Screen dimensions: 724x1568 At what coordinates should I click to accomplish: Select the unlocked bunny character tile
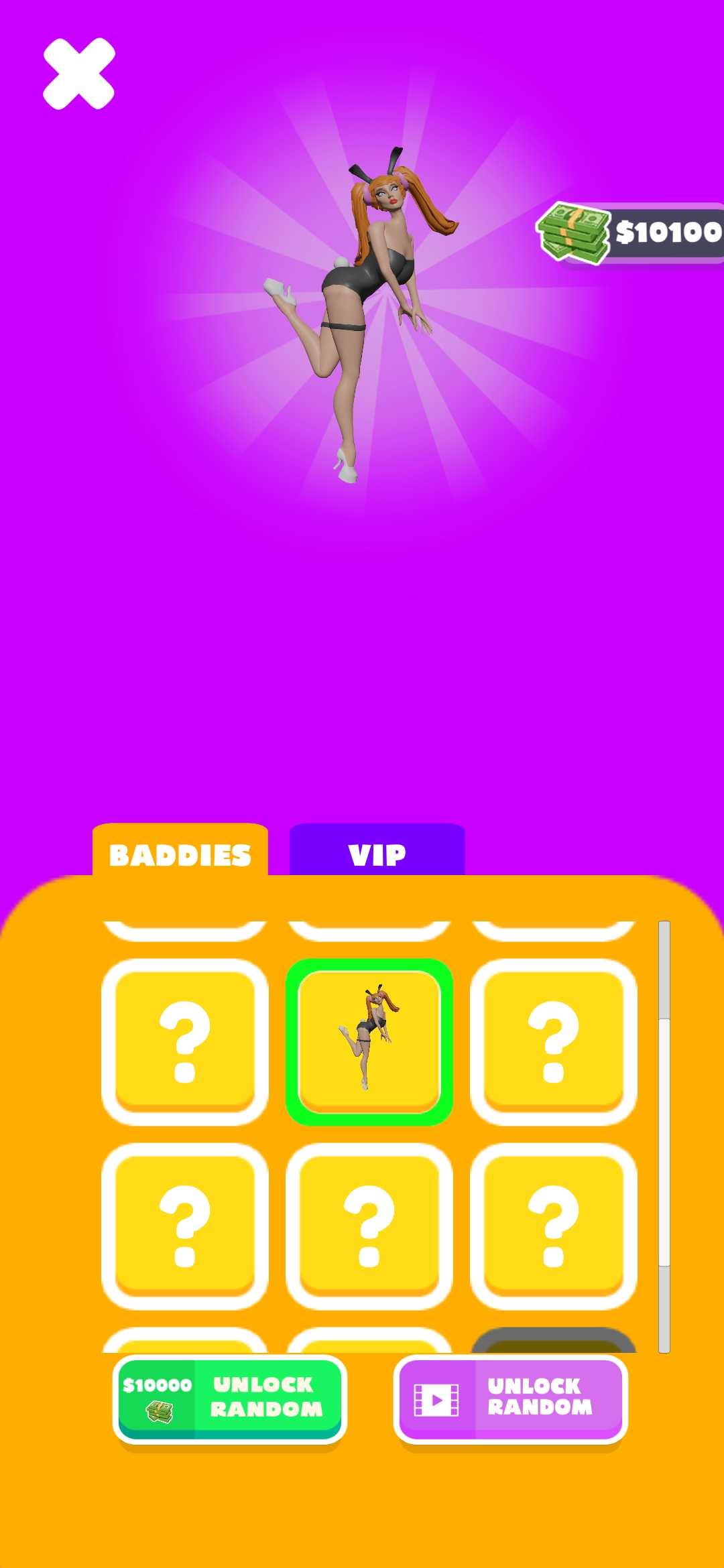369,1042
